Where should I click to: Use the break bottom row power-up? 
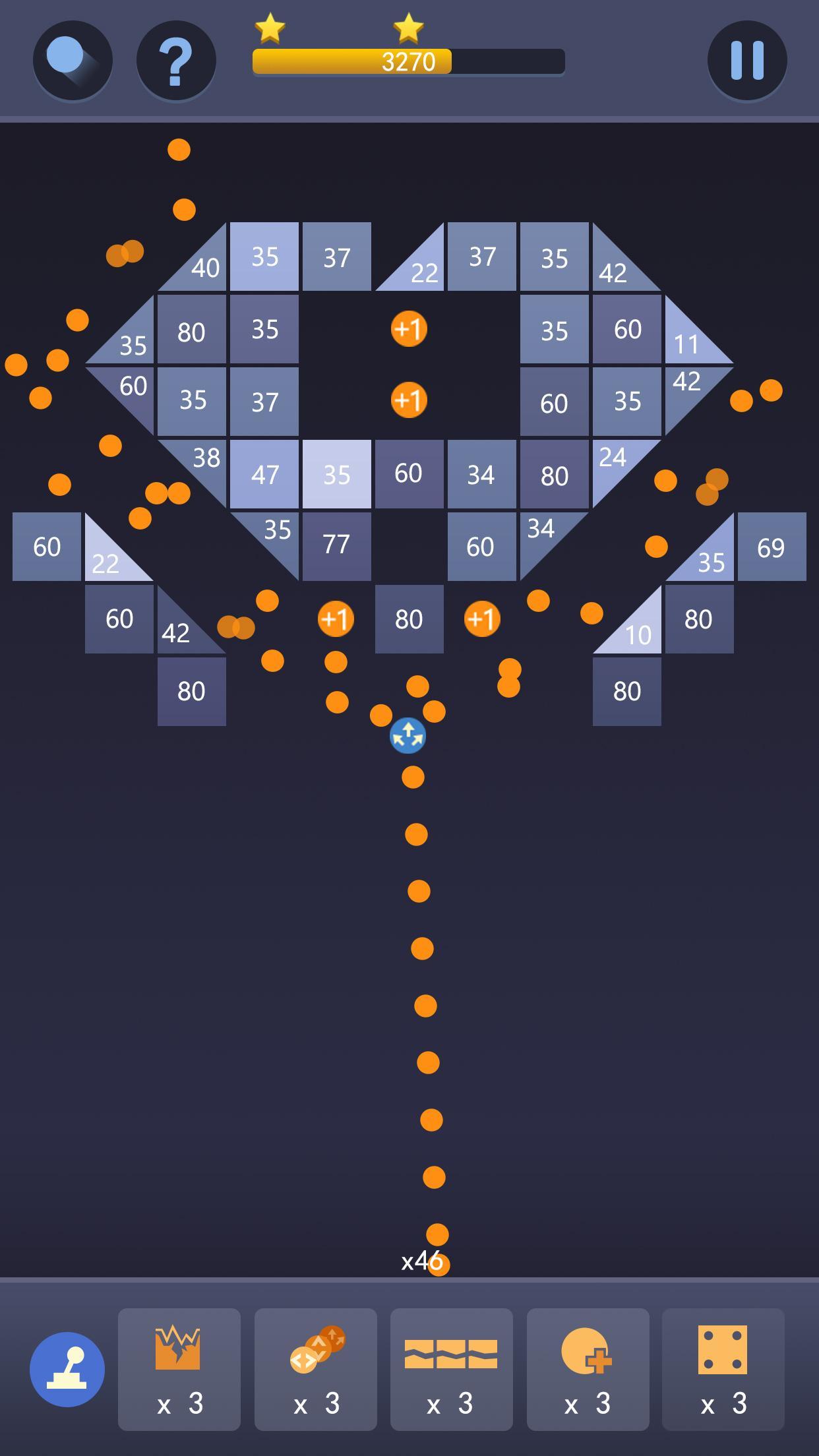pos(451,1369)
